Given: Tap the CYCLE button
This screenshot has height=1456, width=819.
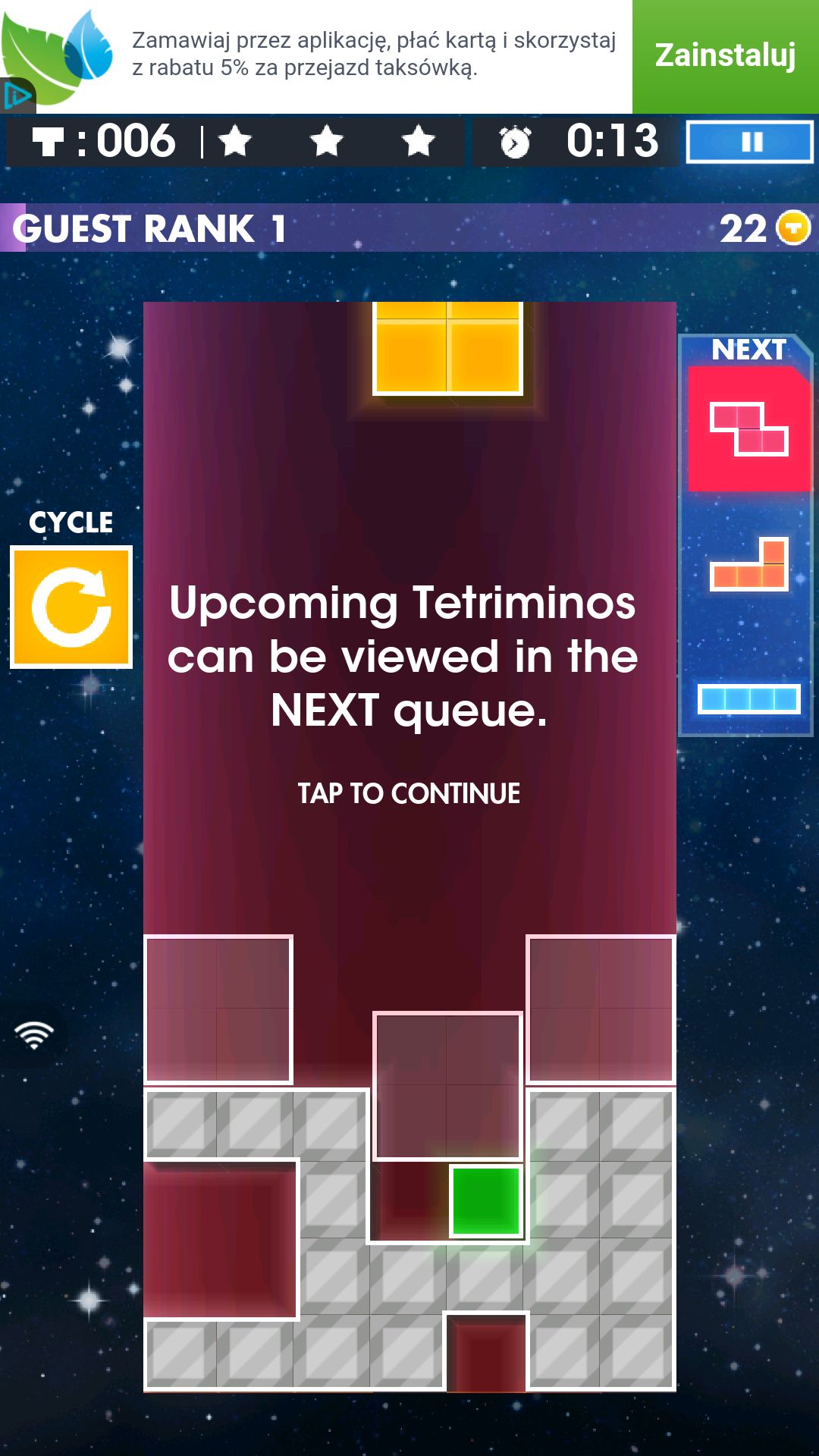Looking at the screenshot, I should click(x=71, y=607).
